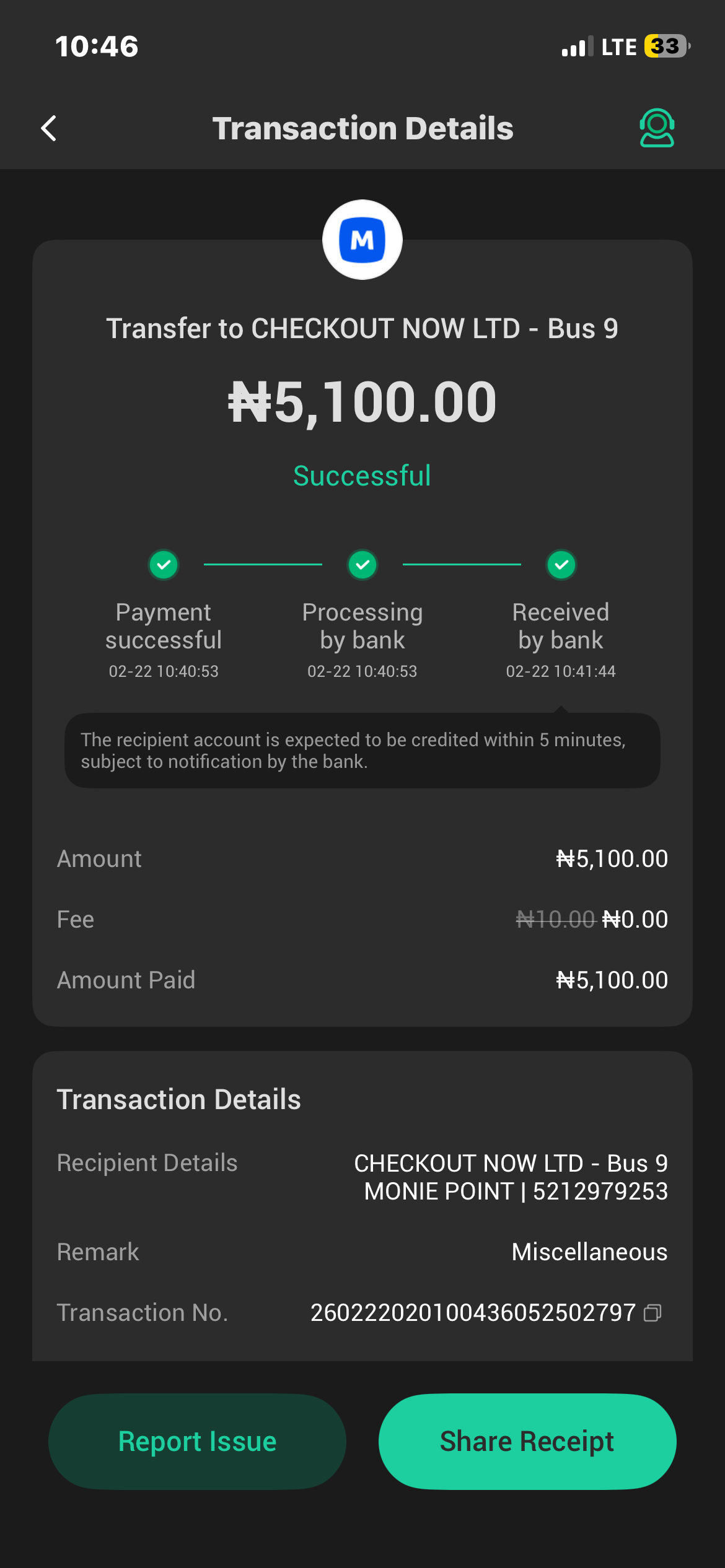Go back from Transaction Details
This screenshot has height=1568, width=725.
(x=49, y=128)
